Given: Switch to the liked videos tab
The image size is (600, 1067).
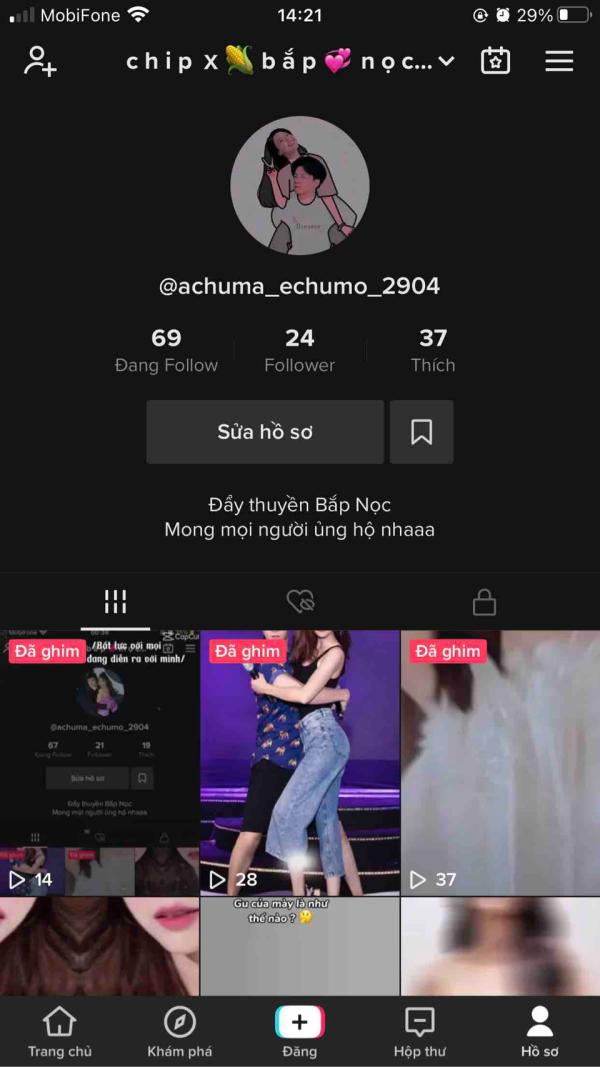Looking at the screenshot, I should [300, 602].
